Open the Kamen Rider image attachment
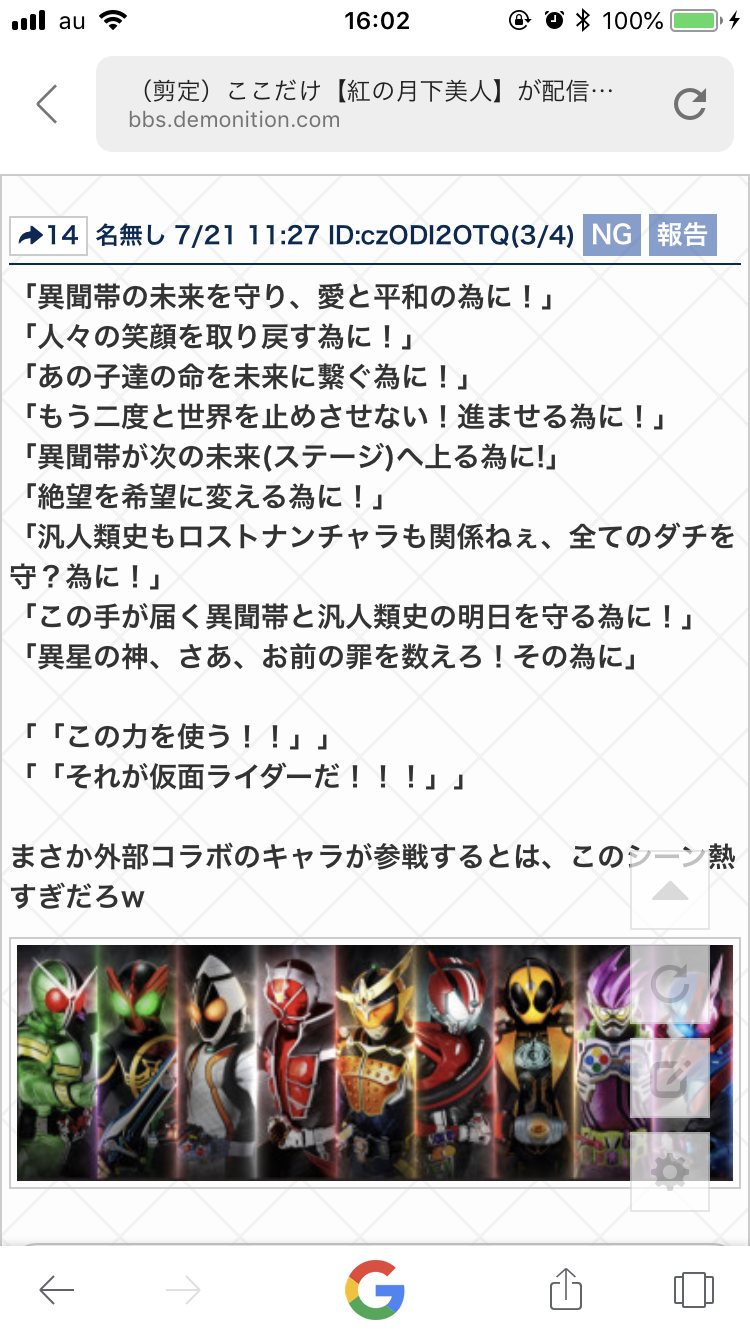The image size is (750, 1334). pos(320,1062)
